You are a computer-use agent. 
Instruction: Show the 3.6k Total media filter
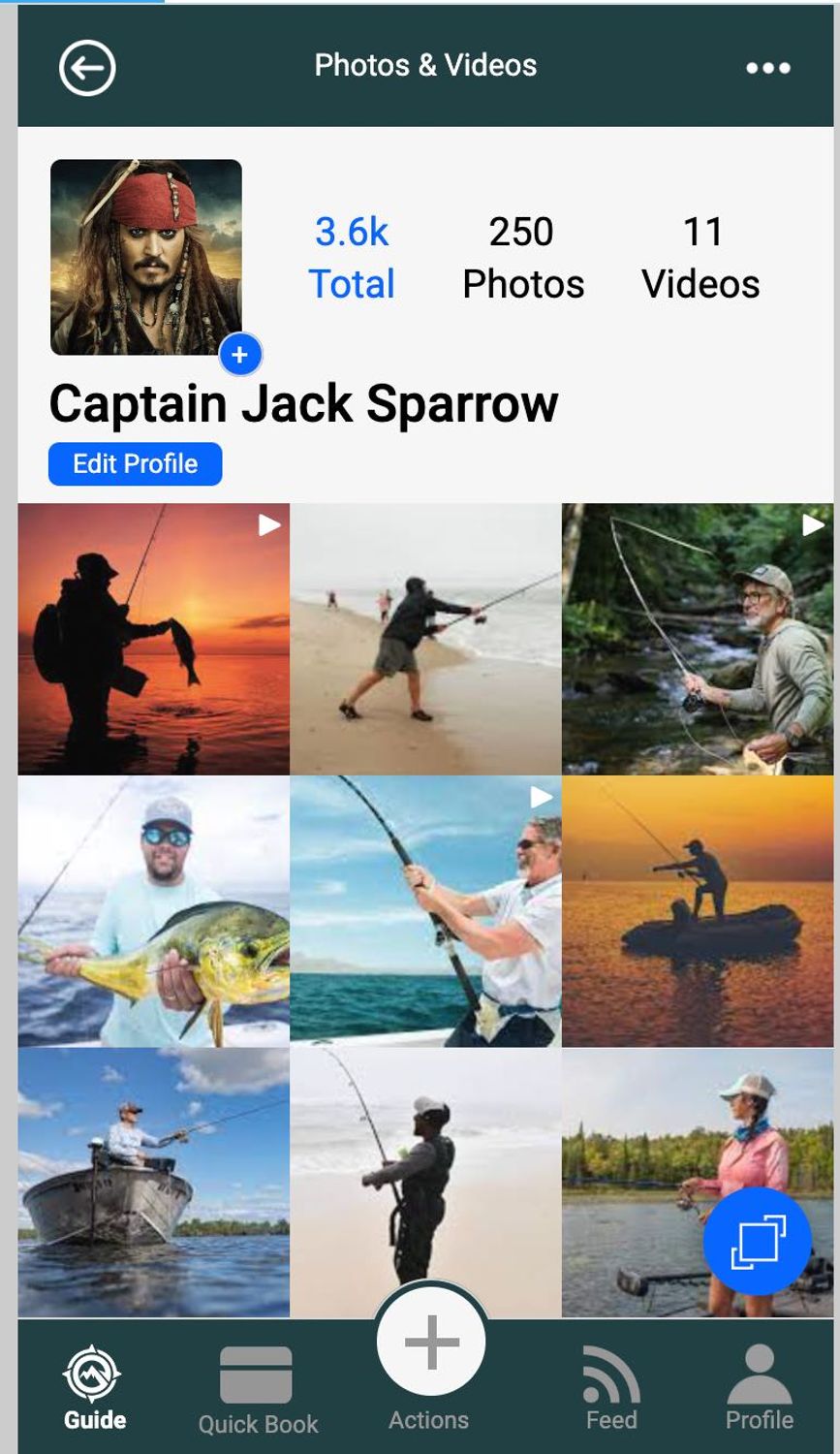[x=352, y=257]
